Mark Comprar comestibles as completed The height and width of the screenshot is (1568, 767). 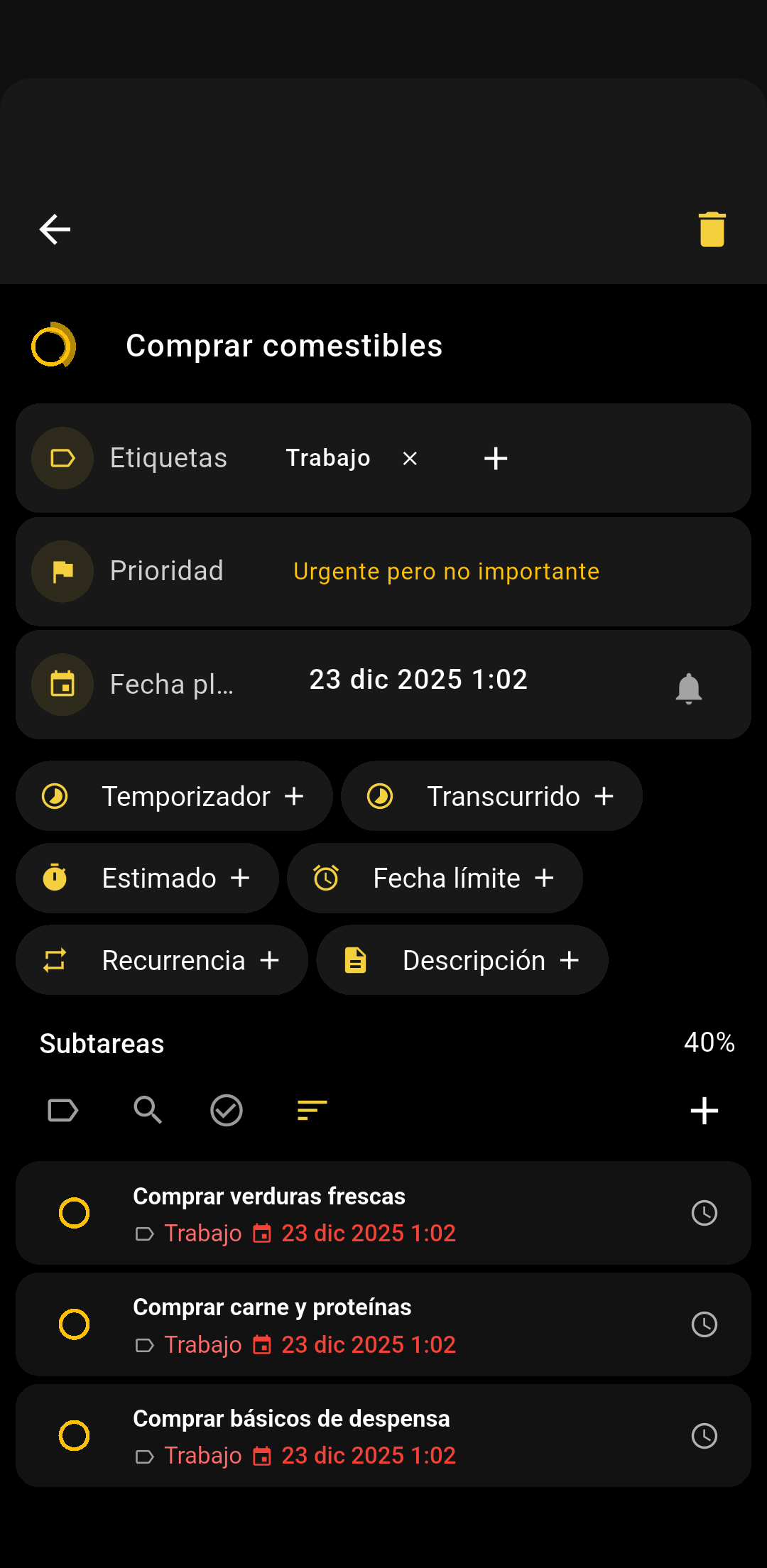pyautogui.click(x=51, y=347)
